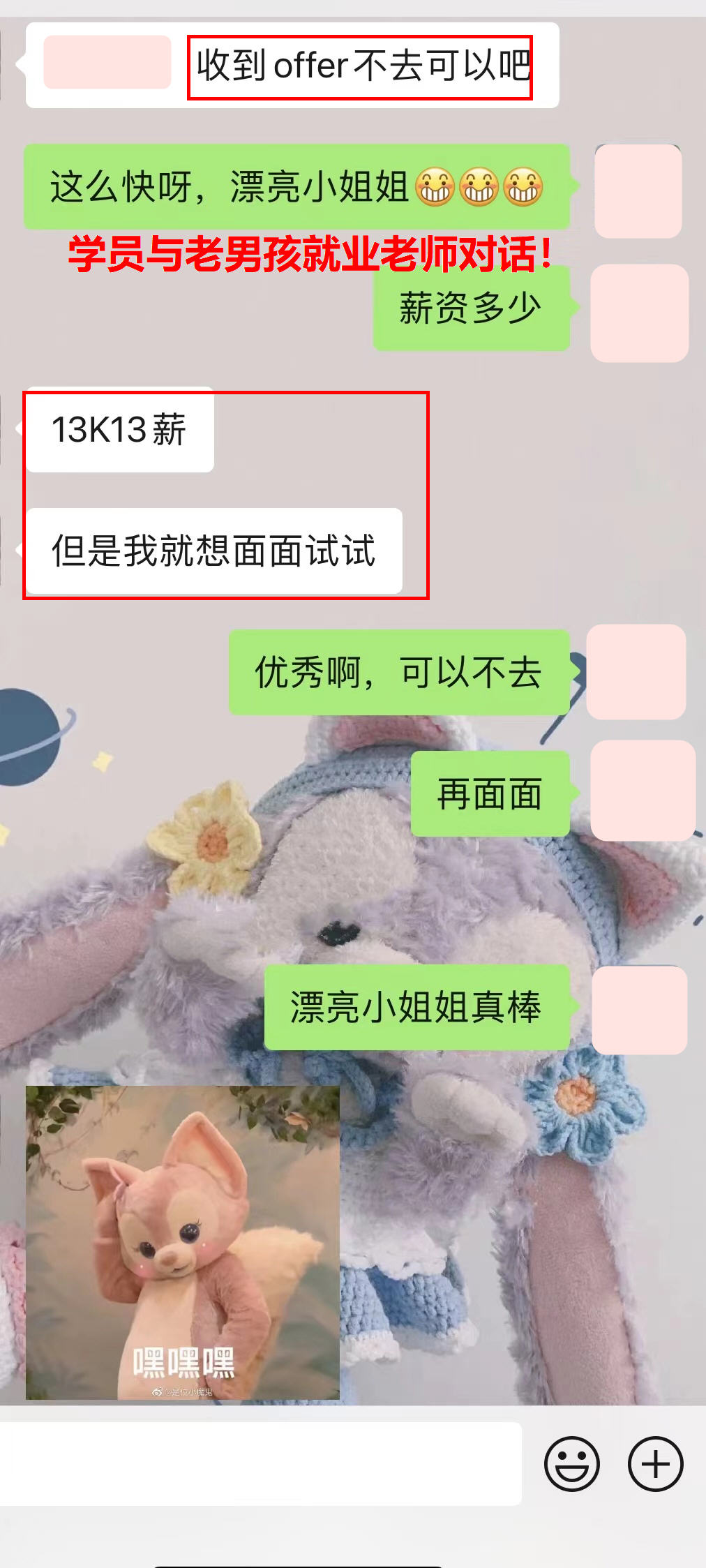706x1568 pixels.
Task: Open the emoji sticker panel
Action: tap(571, 1463)
